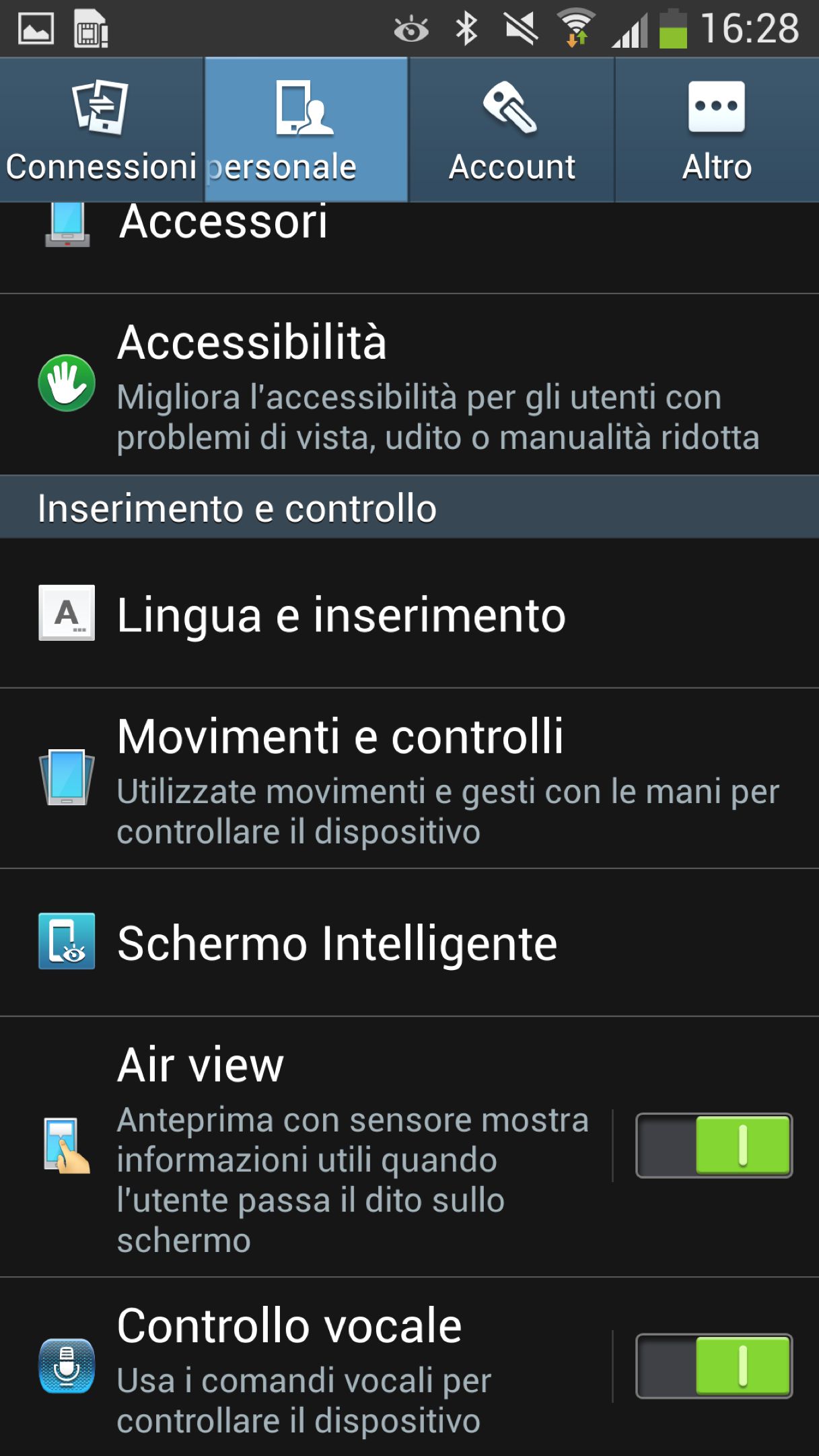Open Accessibilità settings
This screenshot has width=819, height=1456.
click(409, 385)
